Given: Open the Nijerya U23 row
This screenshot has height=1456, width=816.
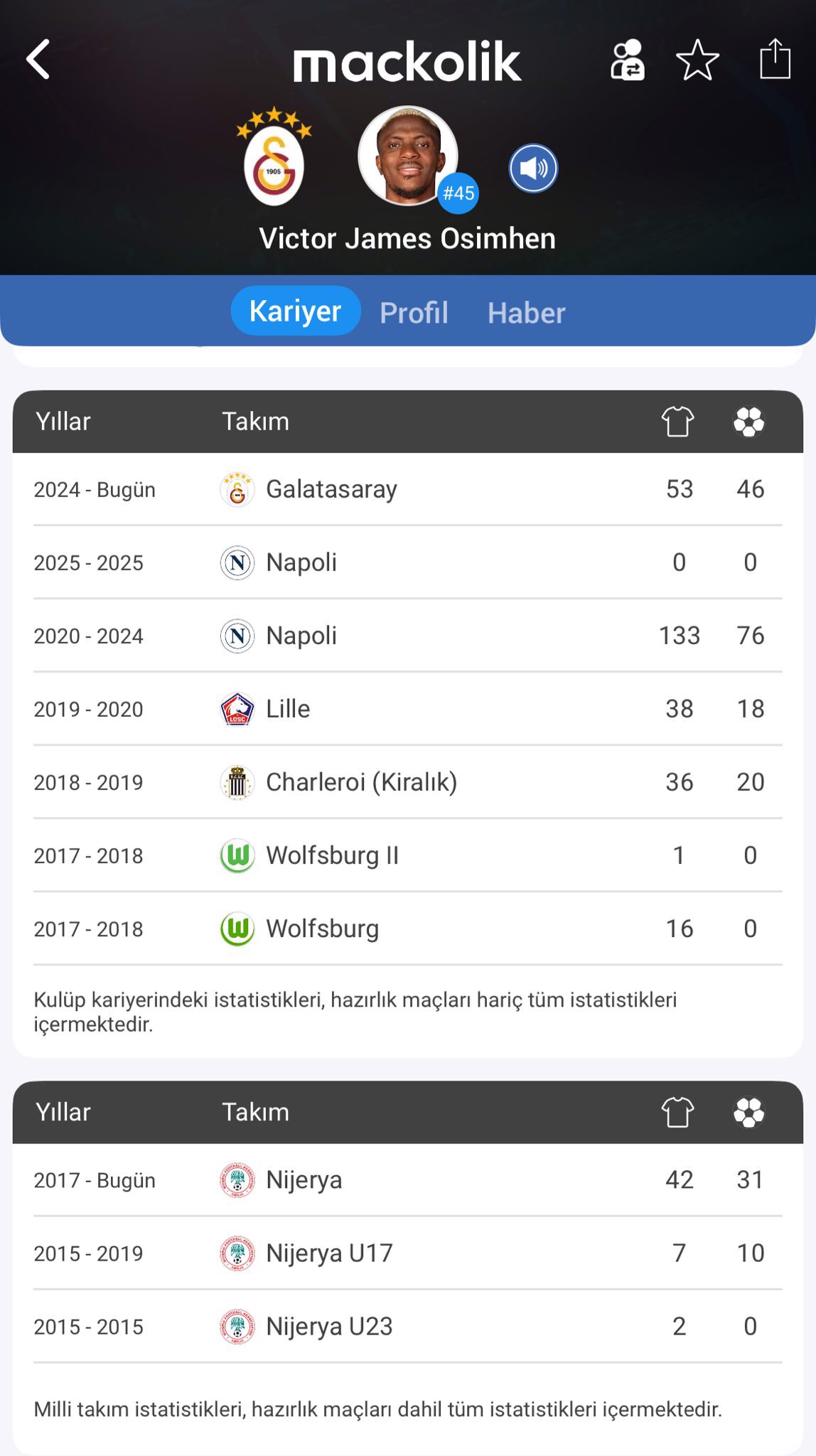Looking at the screenshot, I should pyautogui.click(x=407, y=1327).
